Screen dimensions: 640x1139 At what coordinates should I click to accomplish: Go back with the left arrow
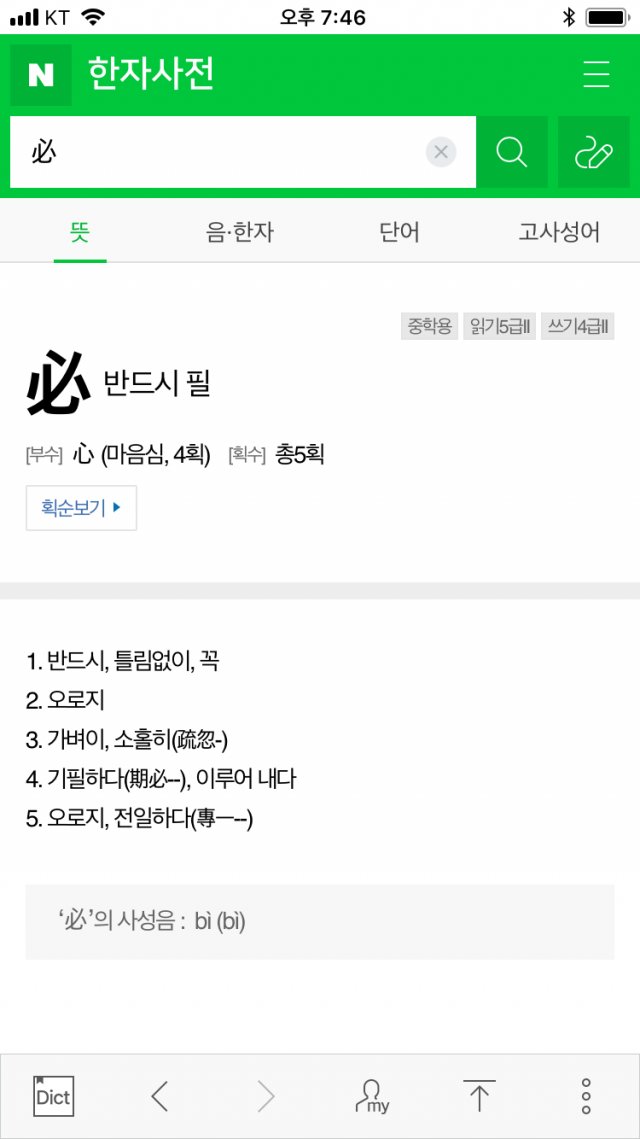160,1096
